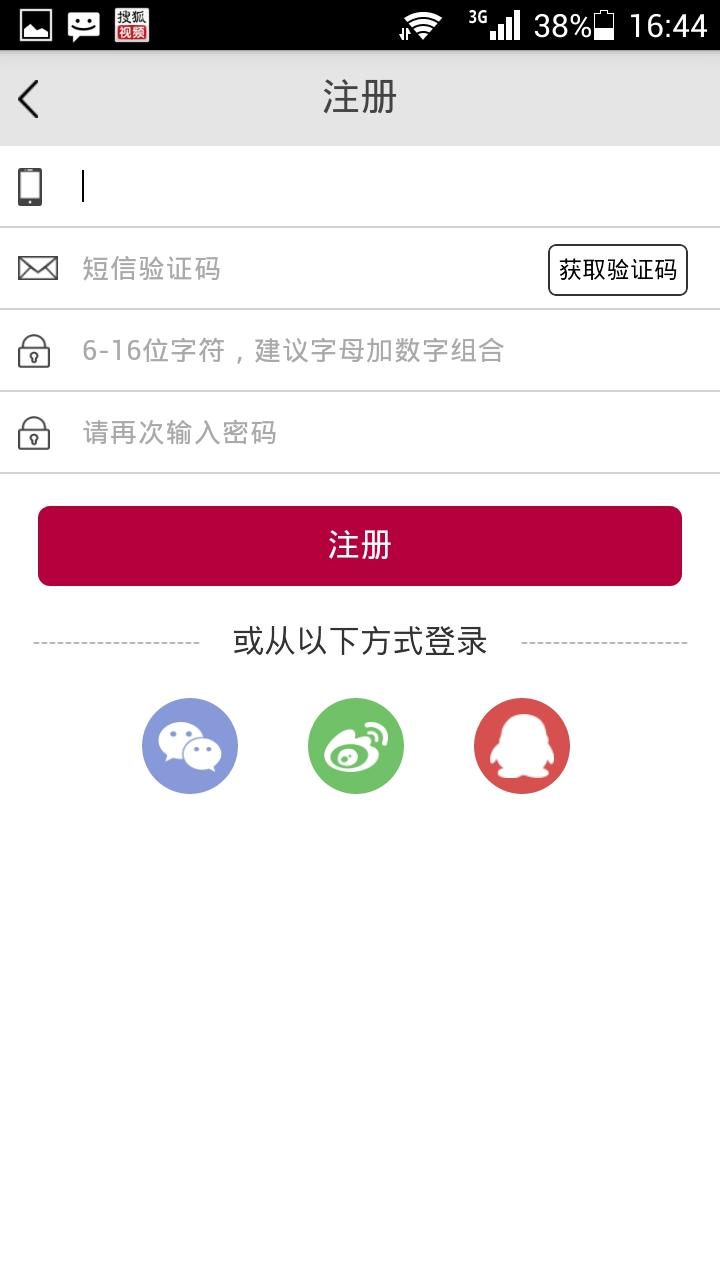Open the messaging icon in the status bar
Image resolution: width=720 pixels, height=1280 pixels.
coord(84,25)
